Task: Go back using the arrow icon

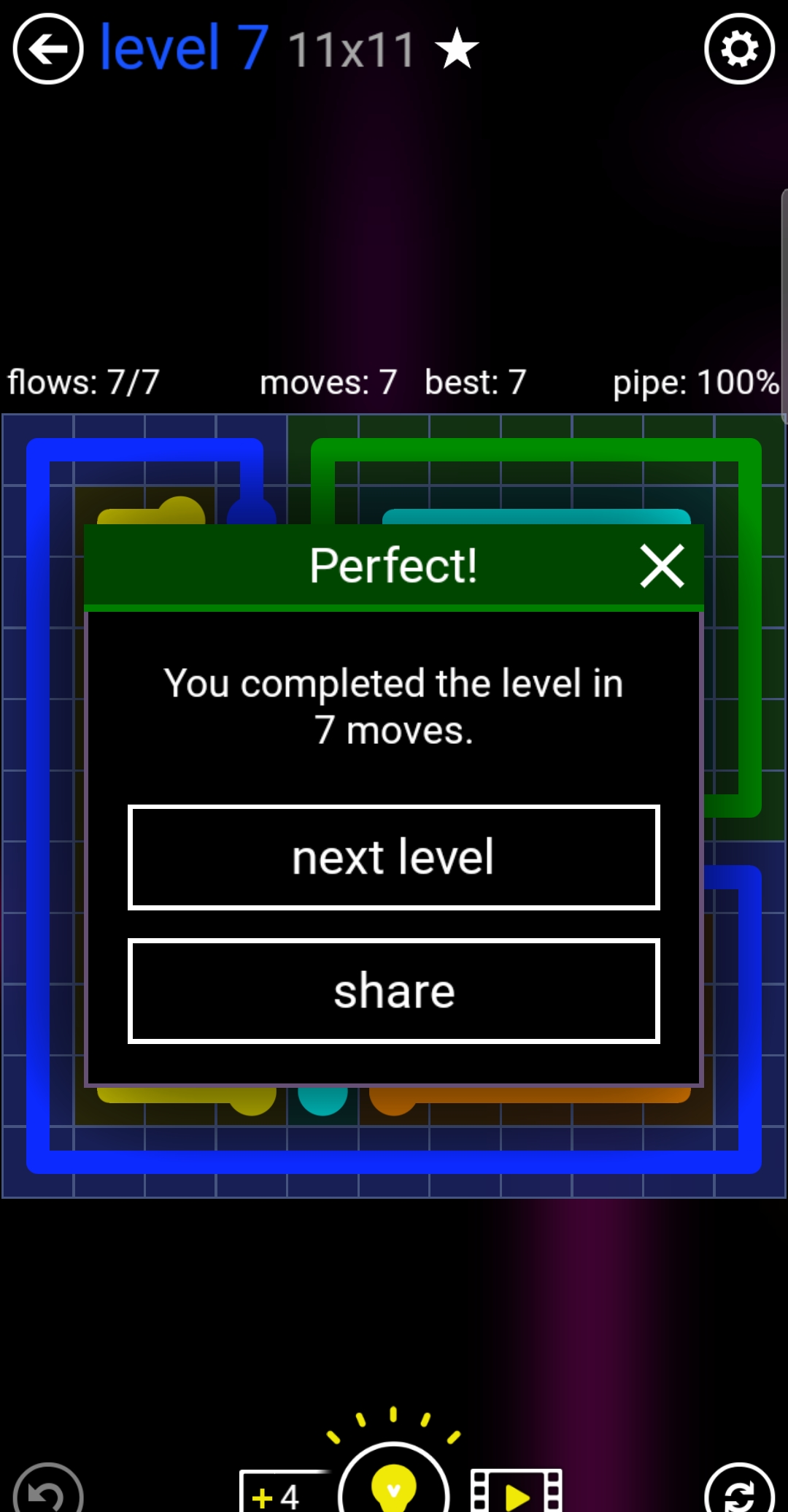Action: click(x=48, y=50)
